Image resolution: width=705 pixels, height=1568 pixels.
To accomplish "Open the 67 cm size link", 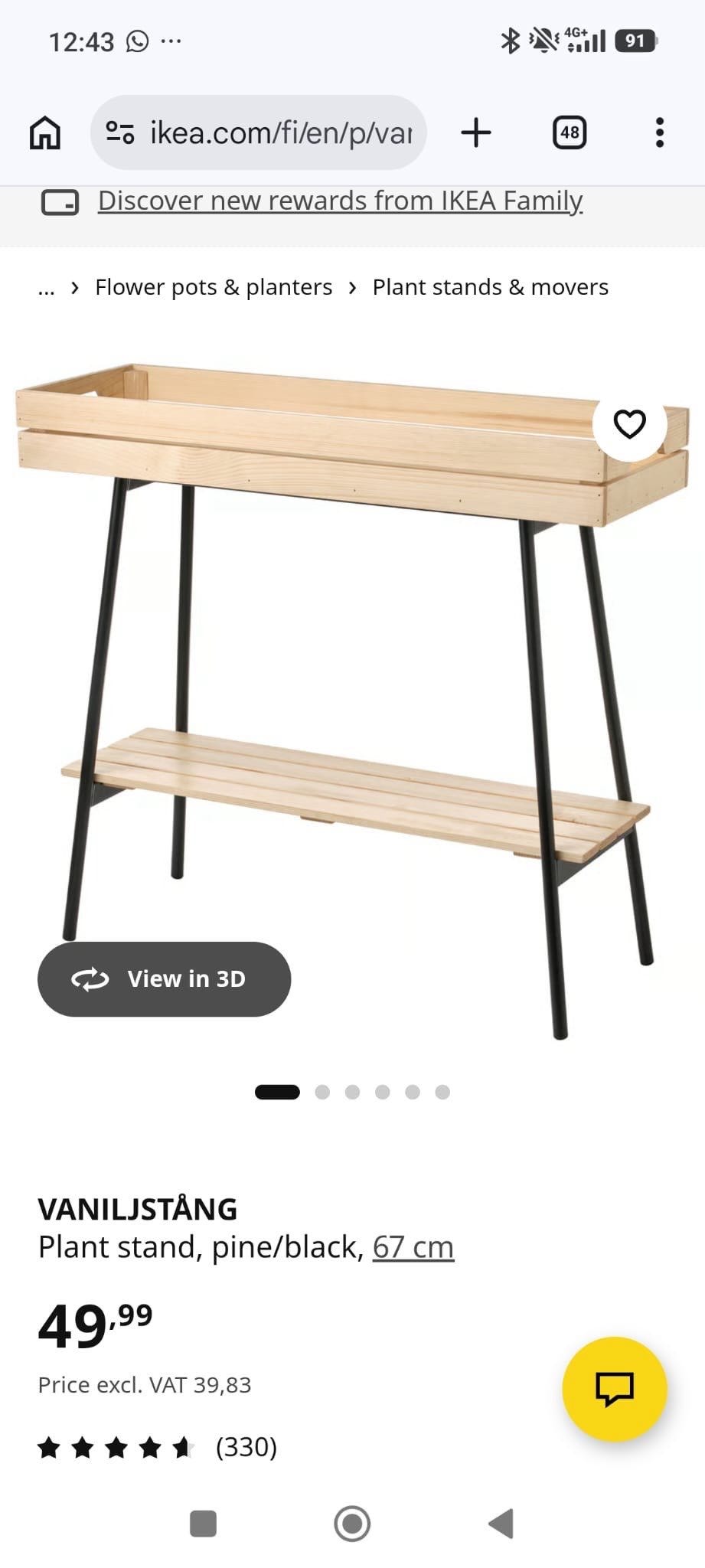I will point(413,1247).
